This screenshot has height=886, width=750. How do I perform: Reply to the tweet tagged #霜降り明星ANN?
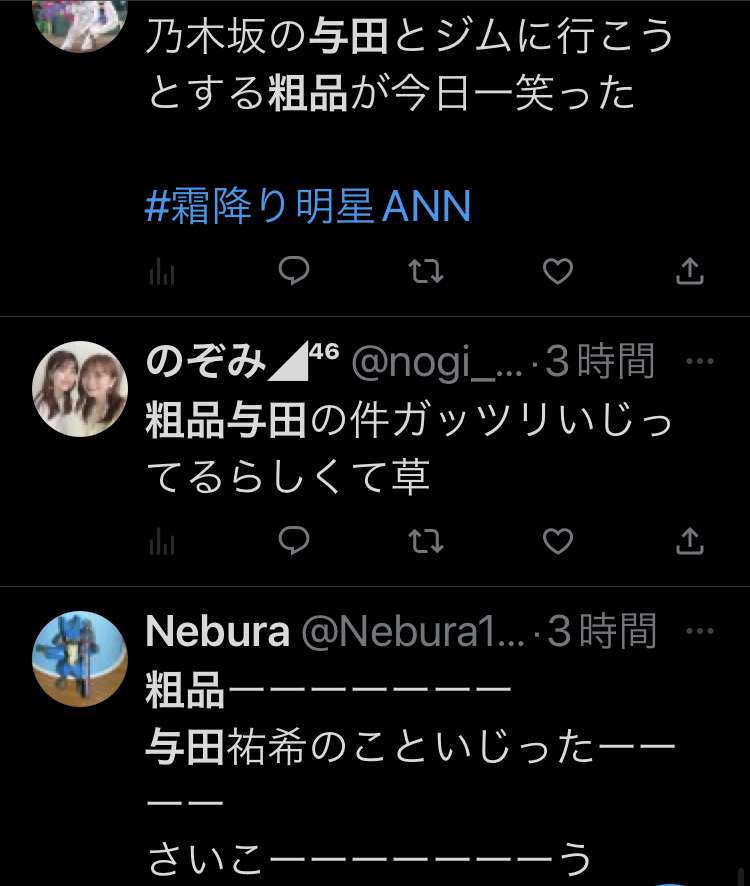pos(293,271)
